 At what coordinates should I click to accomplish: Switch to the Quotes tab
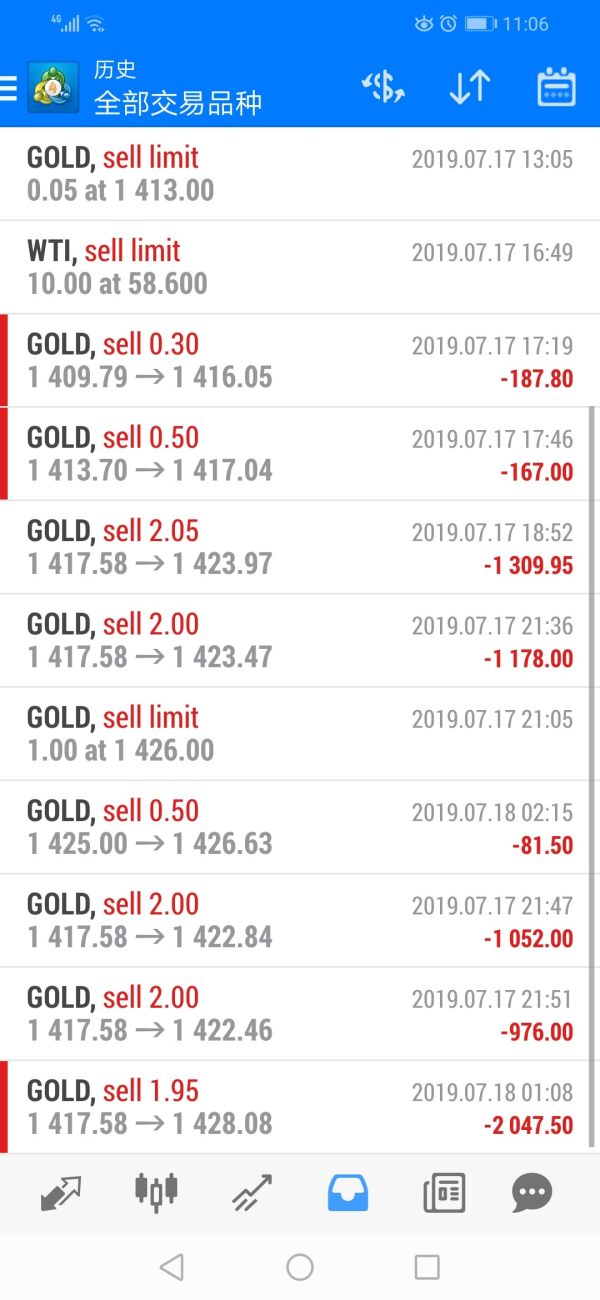click(61, 1192)
